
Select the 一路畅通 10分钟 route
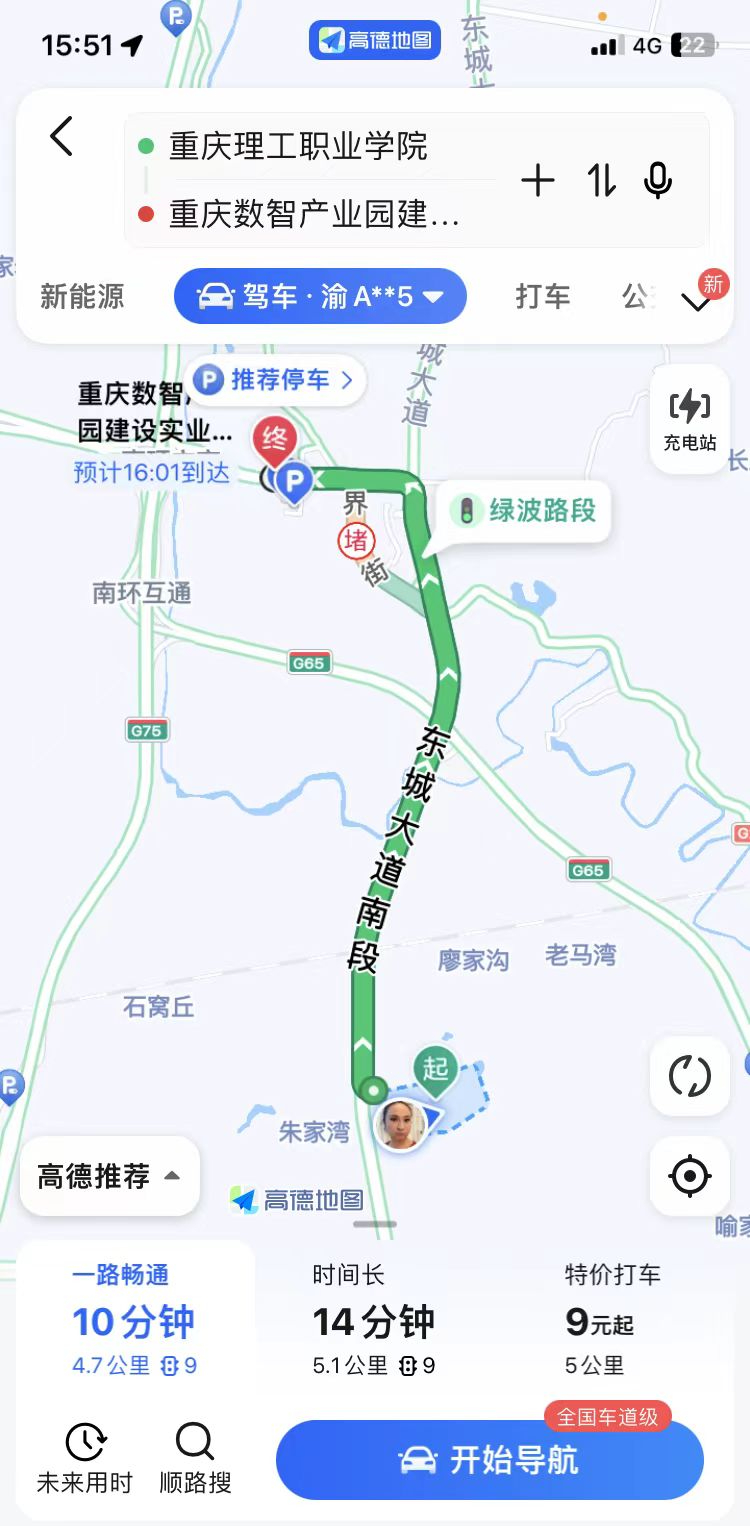point(134,1320)
